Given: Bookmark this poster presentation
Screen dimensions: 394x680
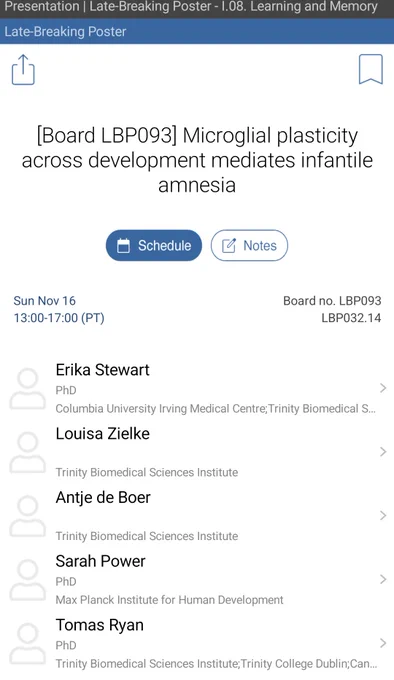Looking at the screenshot, I should point(371,69).
